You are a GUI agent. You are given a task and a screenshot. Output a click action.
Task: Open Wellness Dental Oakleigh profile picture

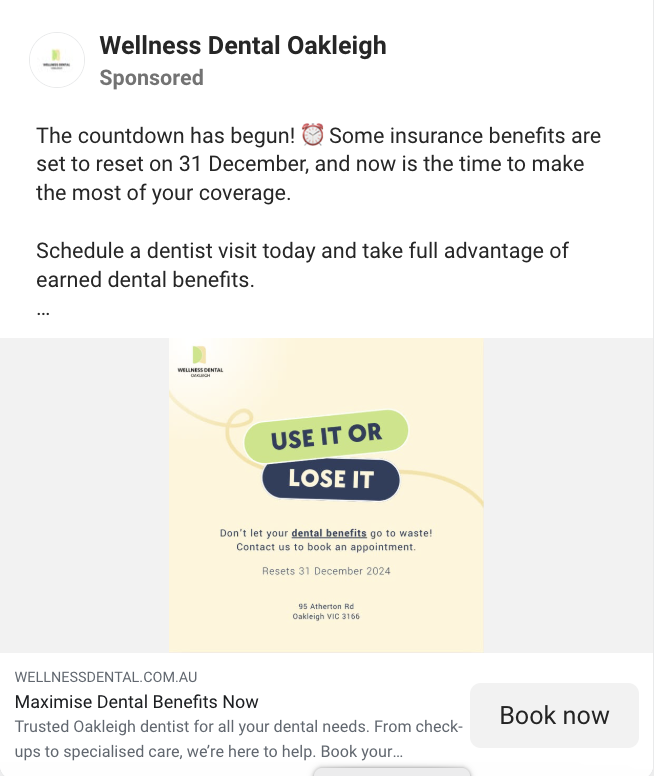tap(57, 60)
